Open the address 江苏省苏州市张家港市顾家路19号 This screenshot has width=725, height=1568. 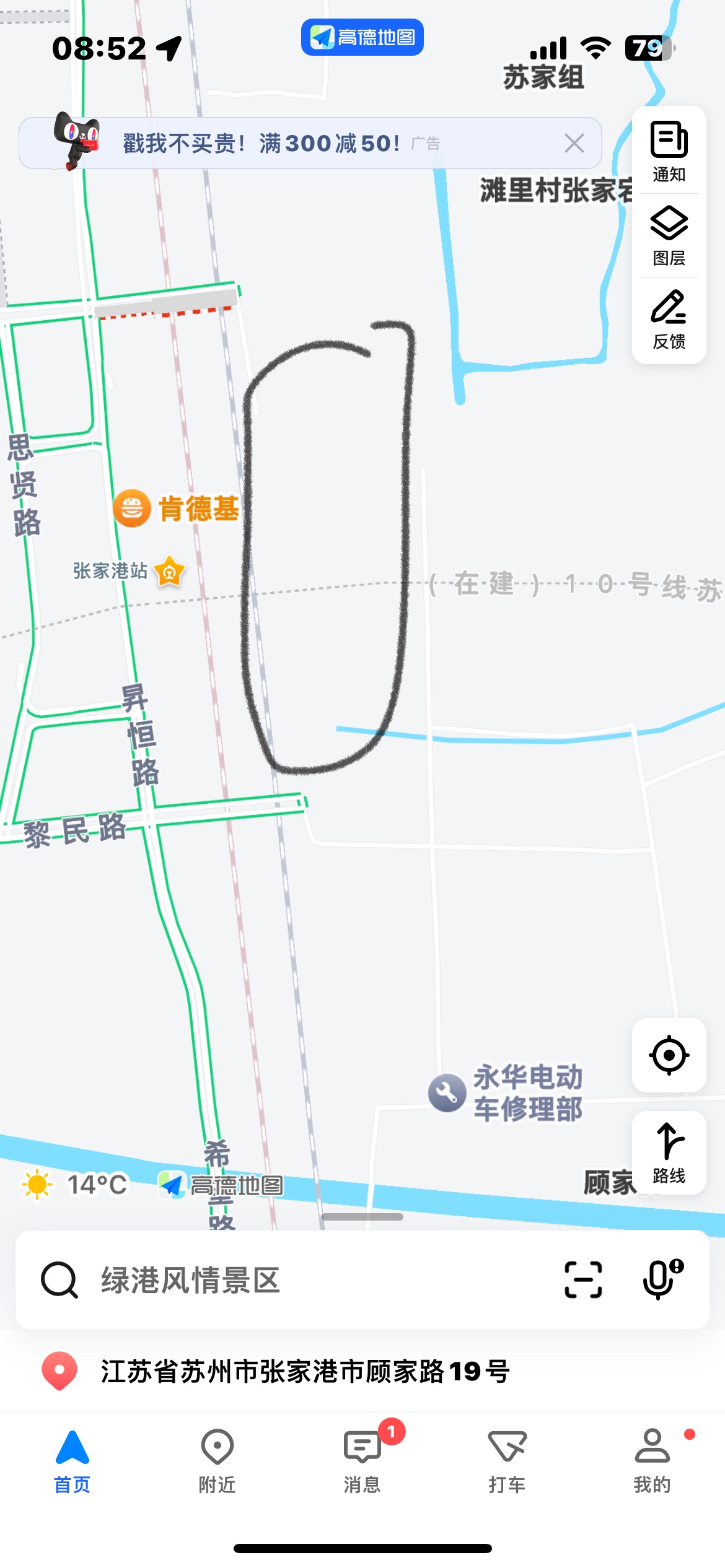point(305,1371)
